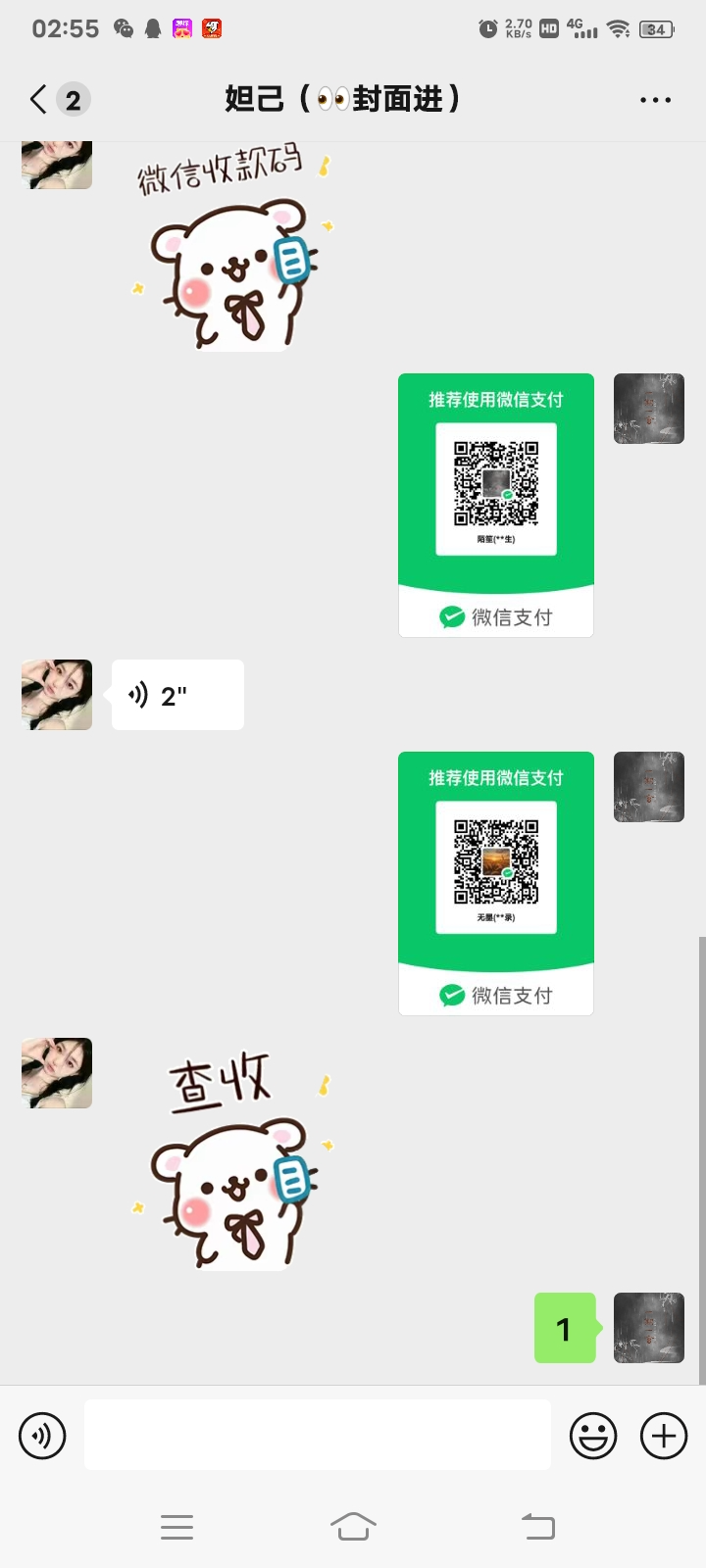This screenshot has height=1568, width=706.
Task: Tap the avatar next to the first QR code
Action: pyautogui.click(x=648, y=409)
